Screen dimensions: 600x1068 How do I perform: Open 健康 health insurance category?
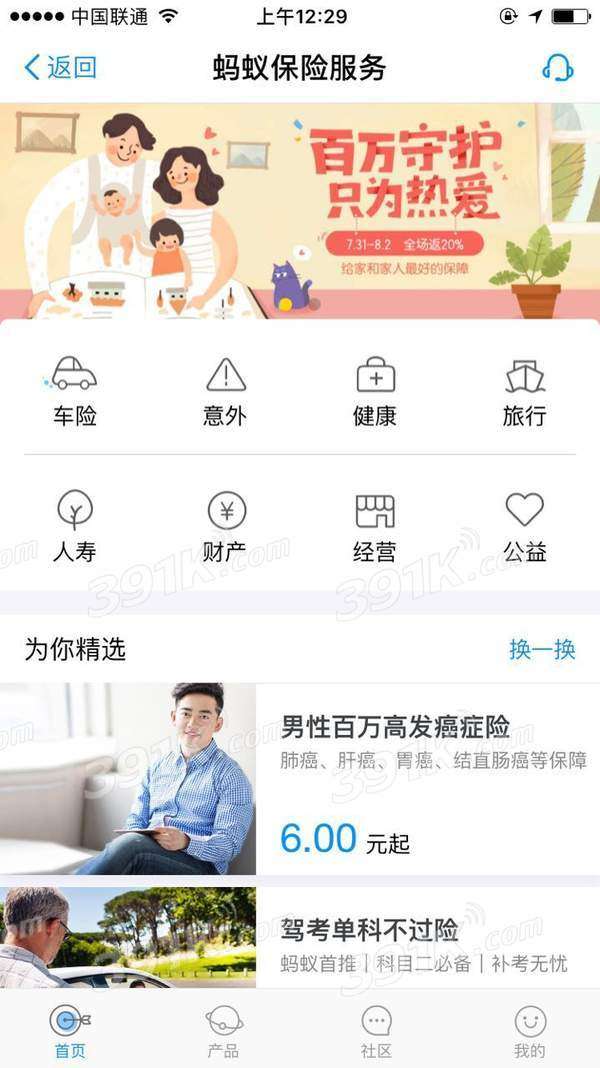(375, 390)
